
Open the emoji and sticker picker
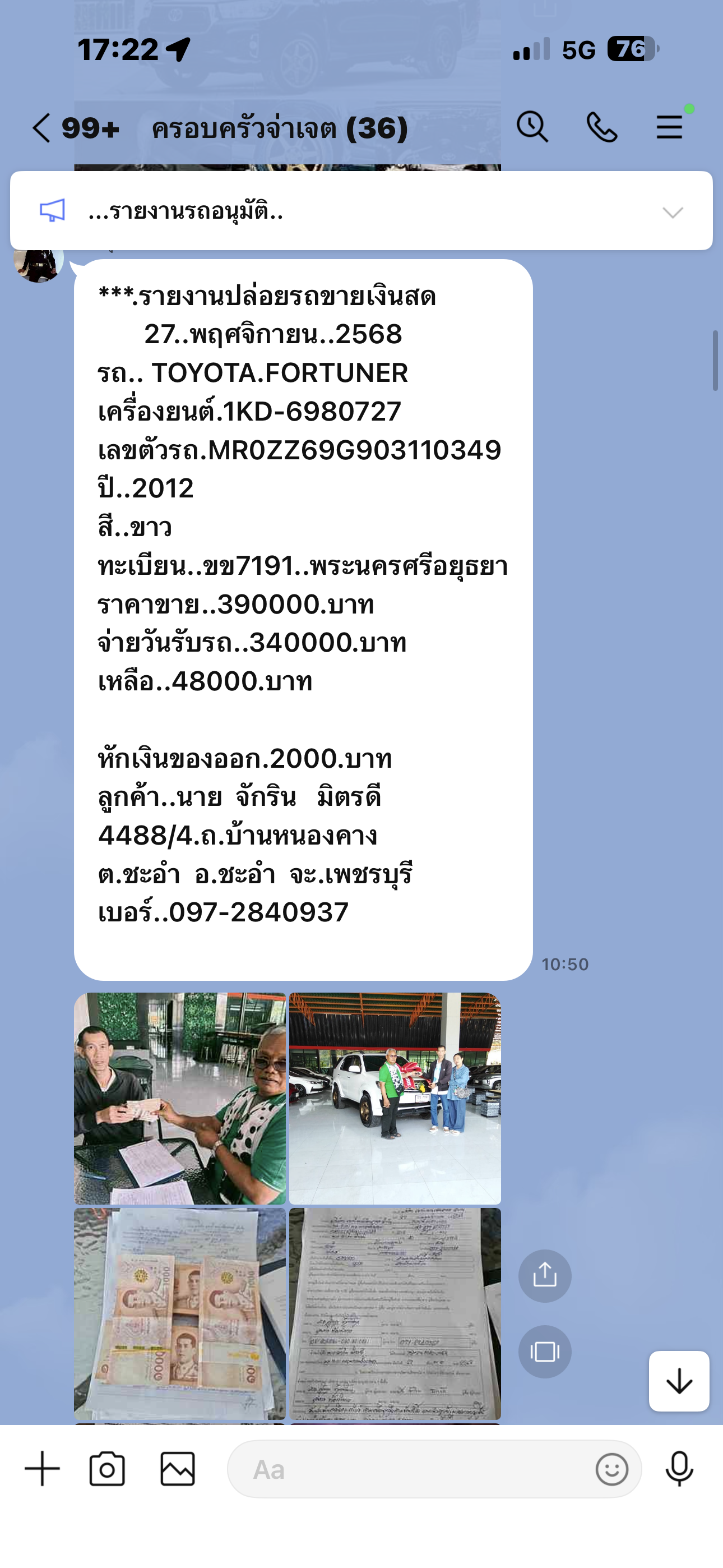(x=611, y=1469)
